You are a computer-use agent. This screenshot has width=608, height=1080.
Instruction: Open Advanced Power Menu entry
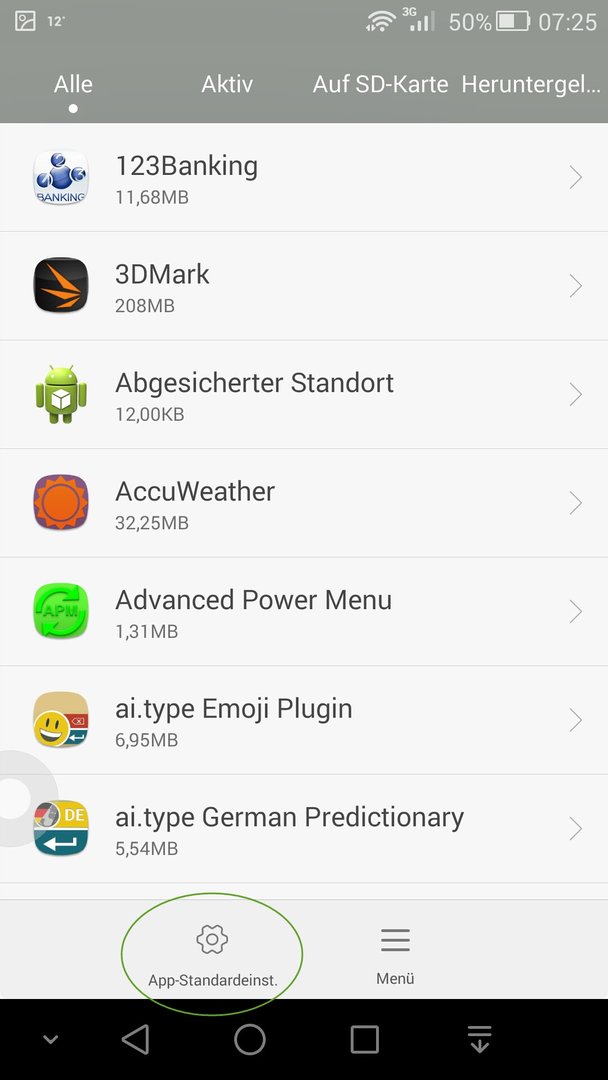pyautogui.click(x=304, y=611)
